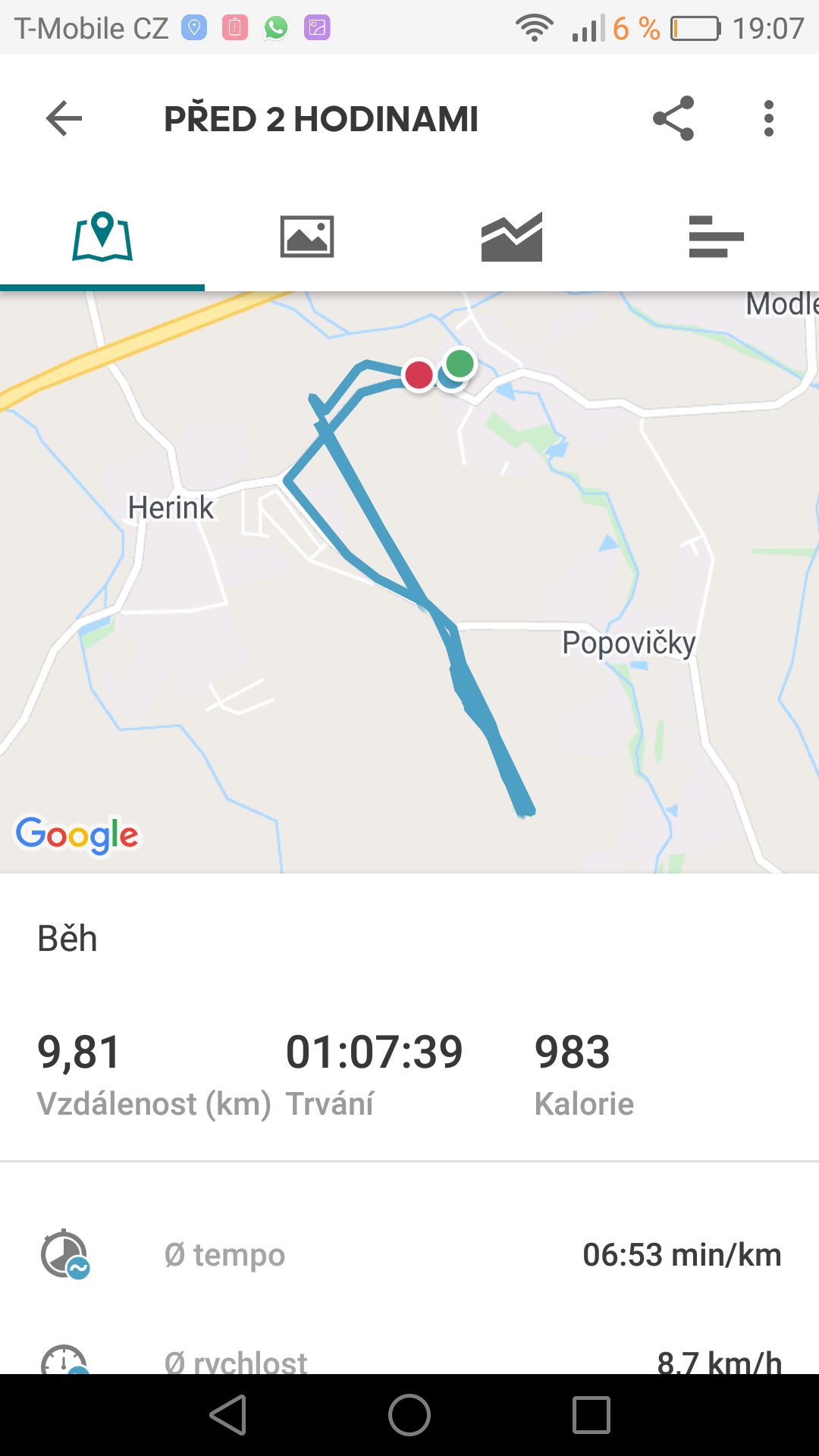Tap the Android home button
819x1456 pixels.
coord(409,1415)
